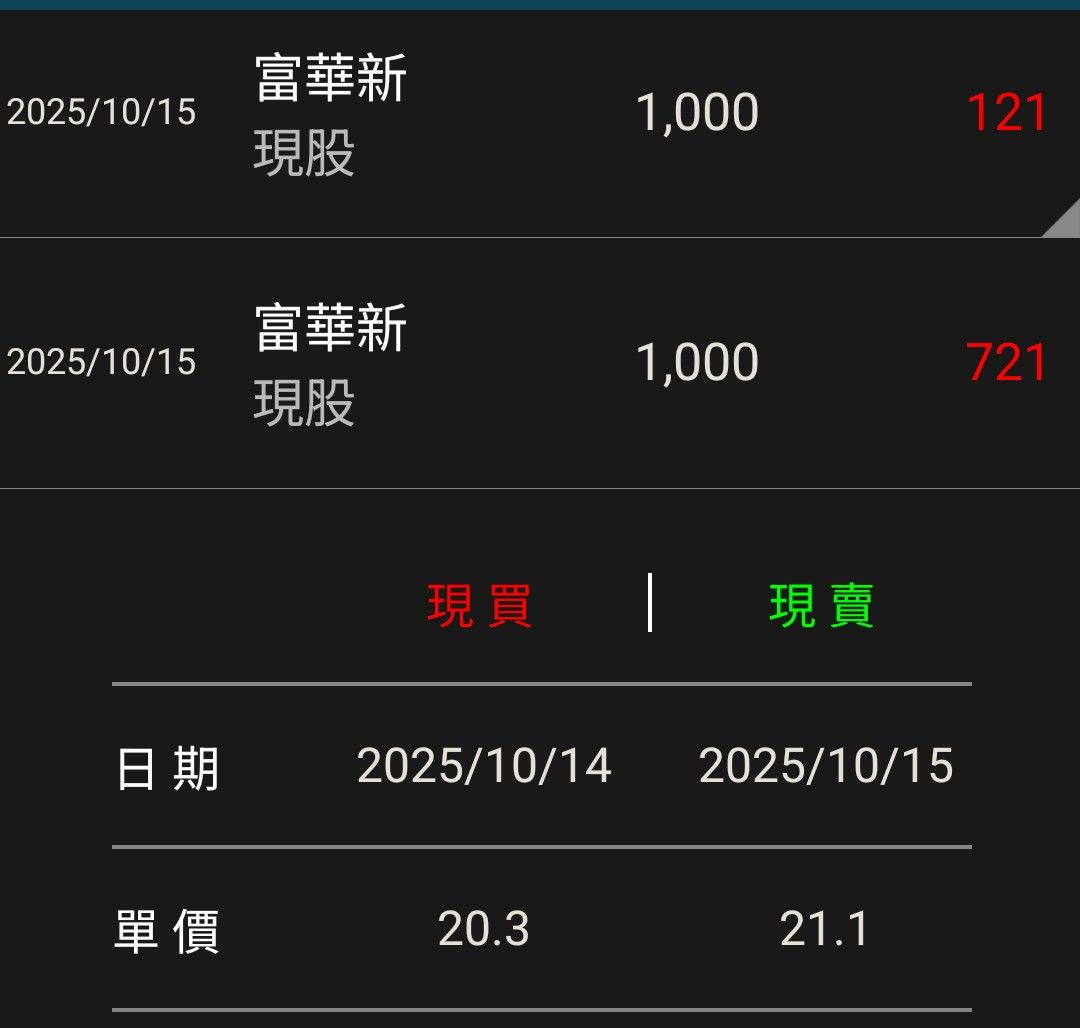
Task: Expand the 富華新 row showing 721
Action: click(x=540, y=363)
